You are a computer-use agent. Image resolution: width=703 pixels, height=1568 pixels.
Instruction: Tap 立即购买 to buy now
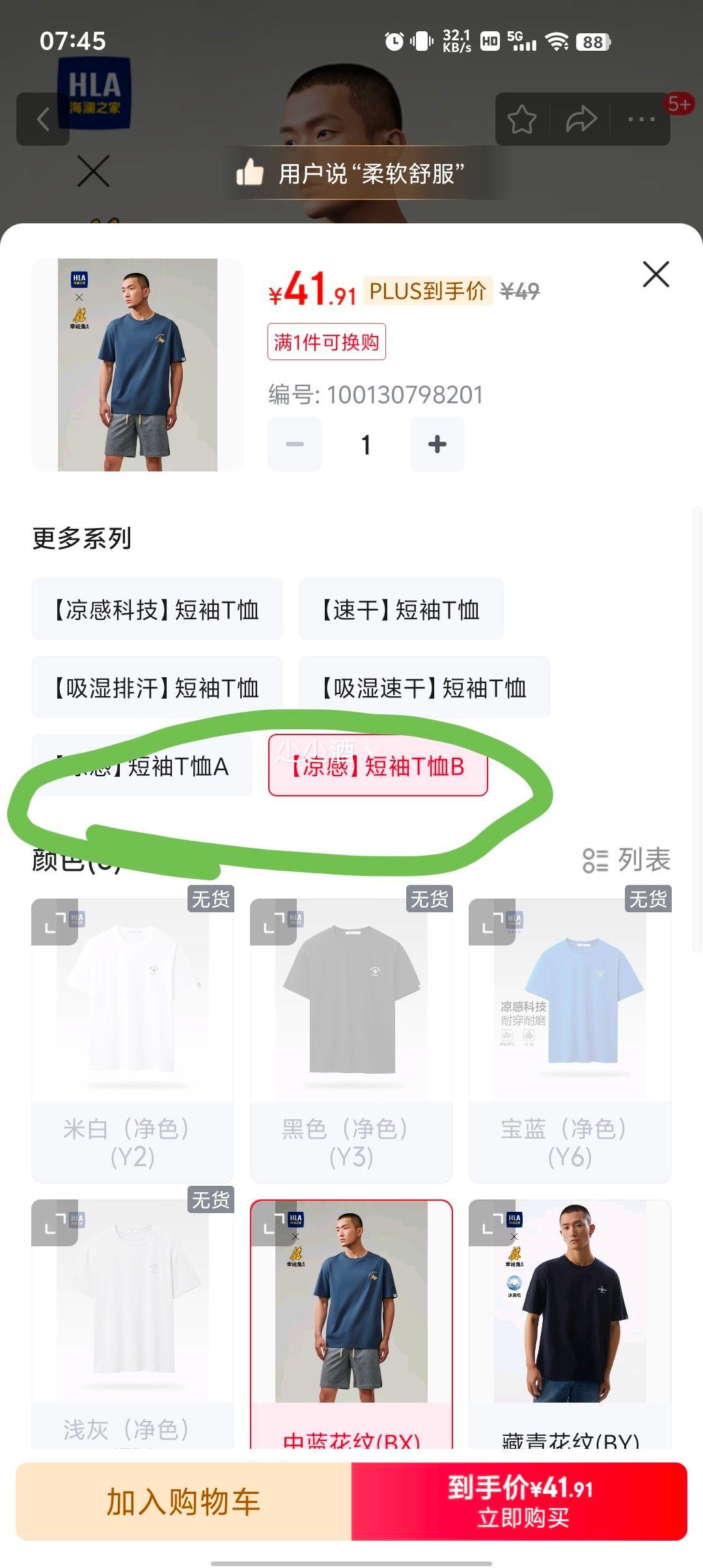(519, 1502)
